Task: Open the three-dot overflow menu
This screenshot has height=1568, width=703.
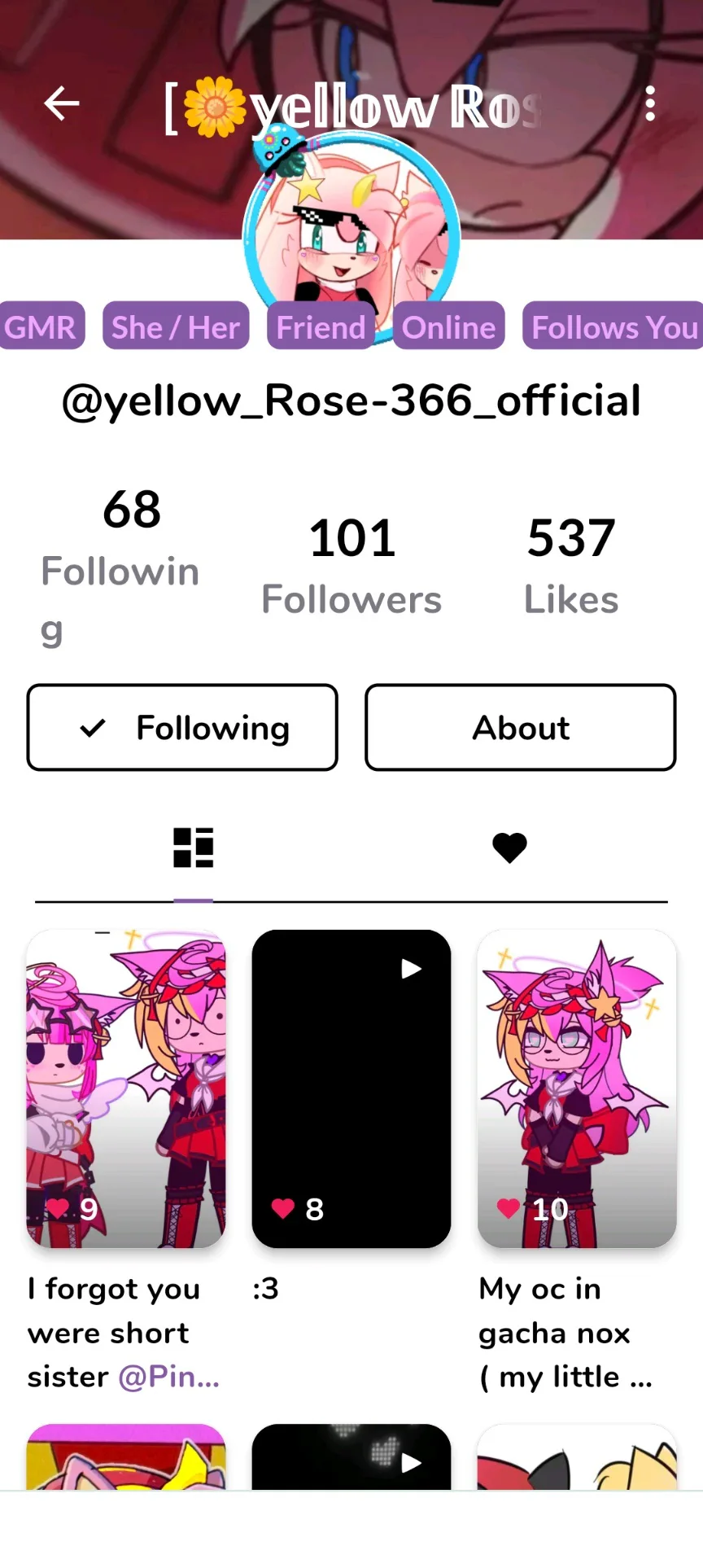Action: pyautogui.click(x=649, y=103)
